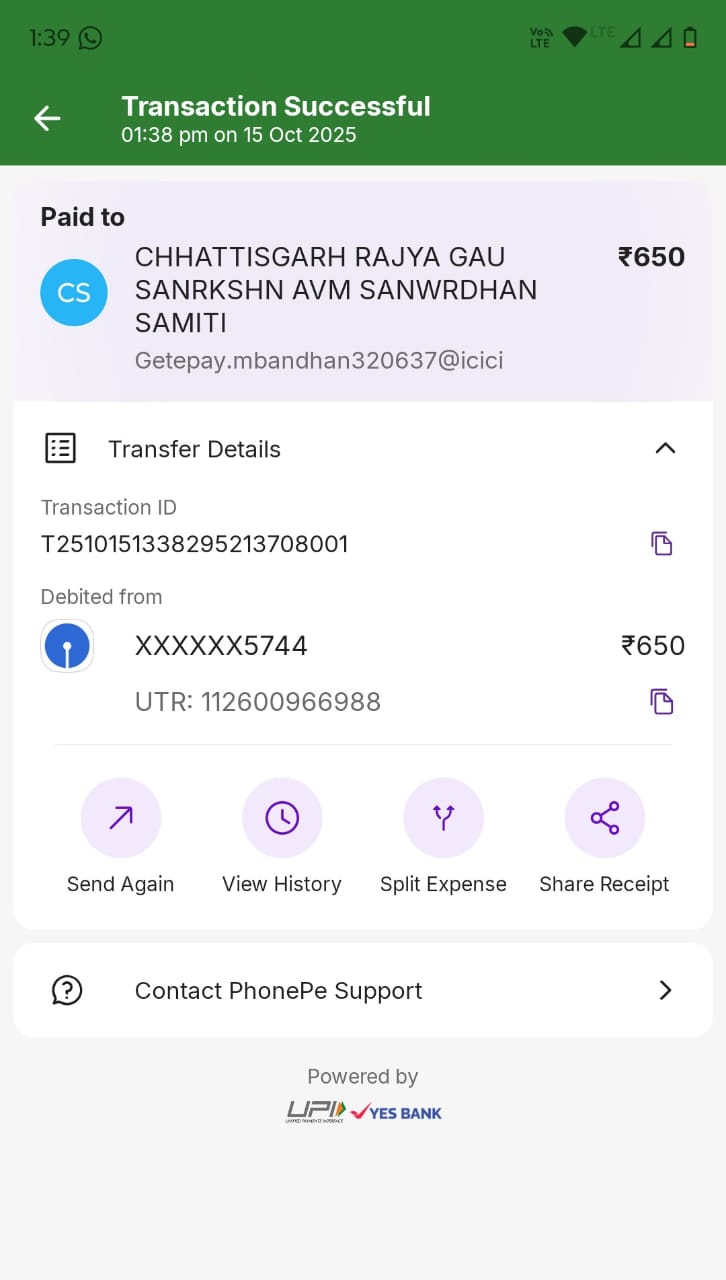Go back using the top arrow
Viewport: 726px width, 1280px height.
click(47, 119)
